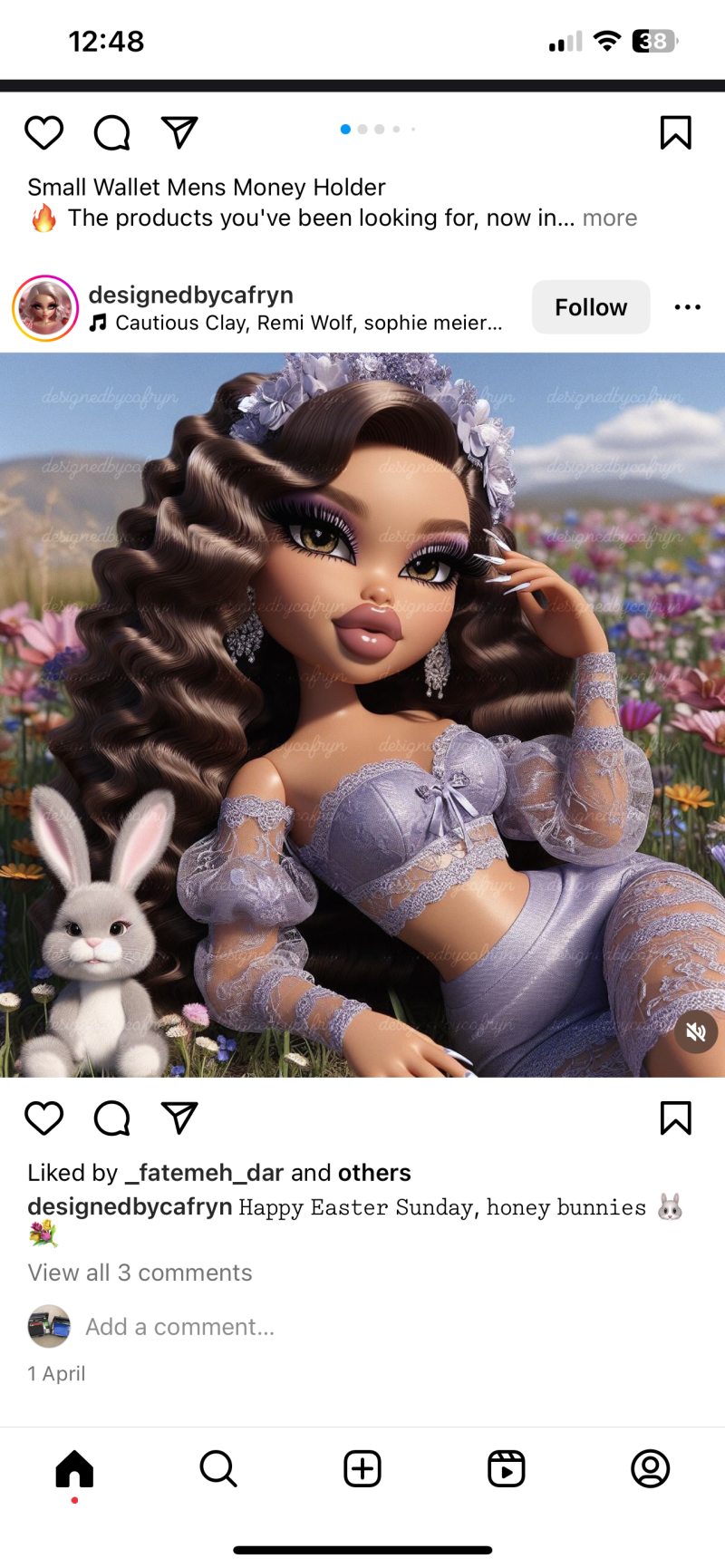The width and height of the screenshot is (725, 1568).
Task: Expand the Small Wallet caption with "more"
Action: pos(609,218)
